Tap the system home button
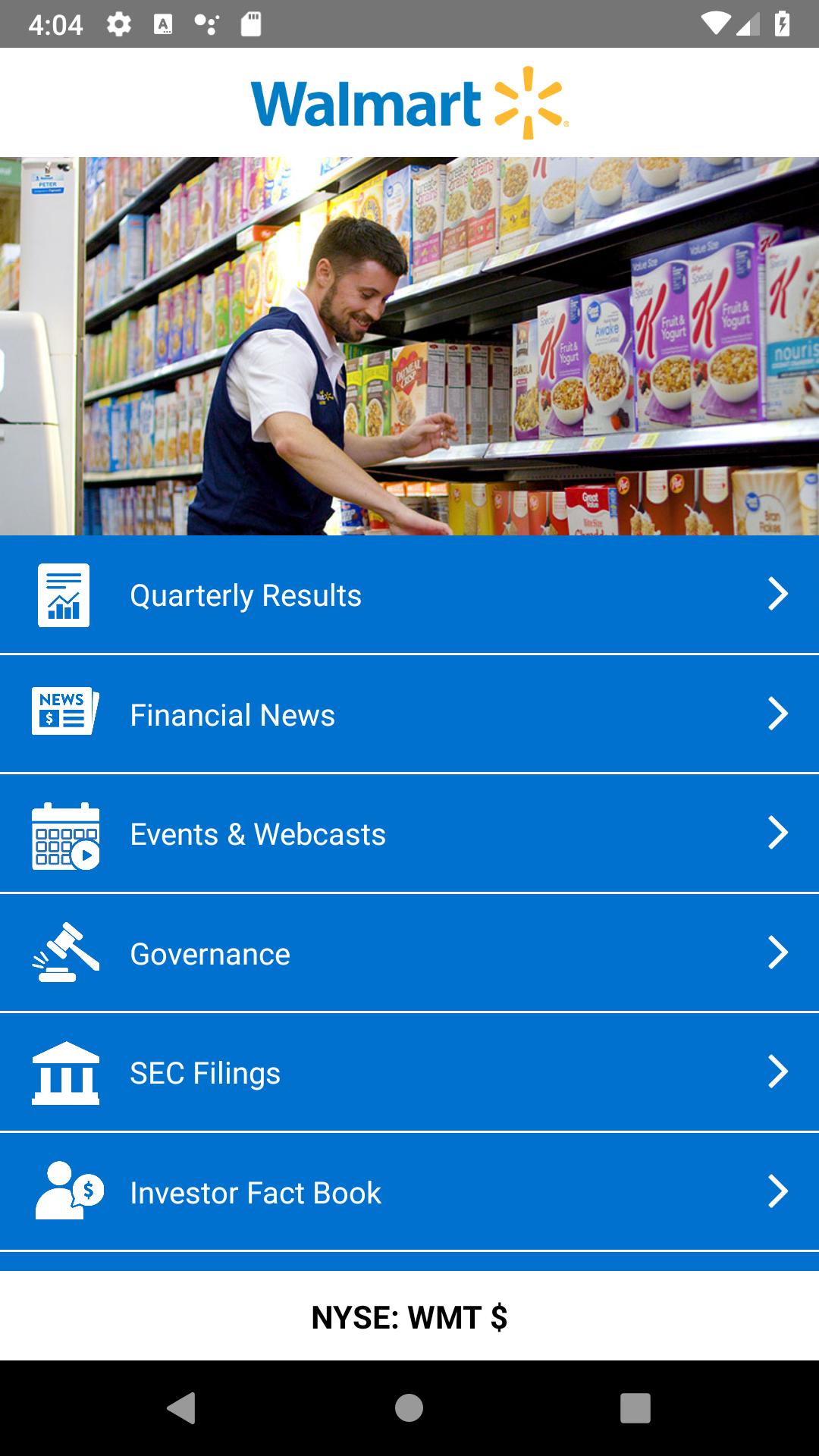The height and width of the screenshot is (1456, 819). [409, 1408]
